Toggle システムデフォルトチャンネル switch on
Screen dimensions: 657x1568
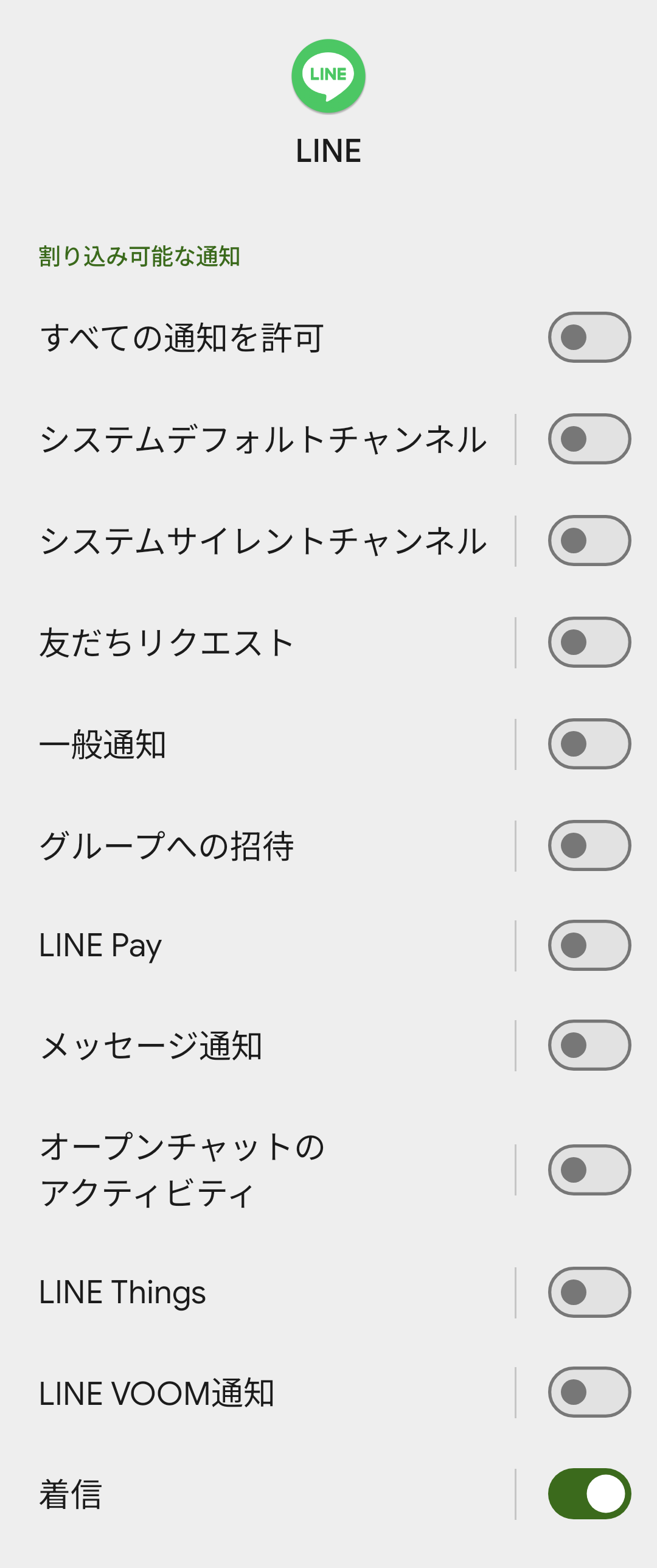[x=589, y=439]
